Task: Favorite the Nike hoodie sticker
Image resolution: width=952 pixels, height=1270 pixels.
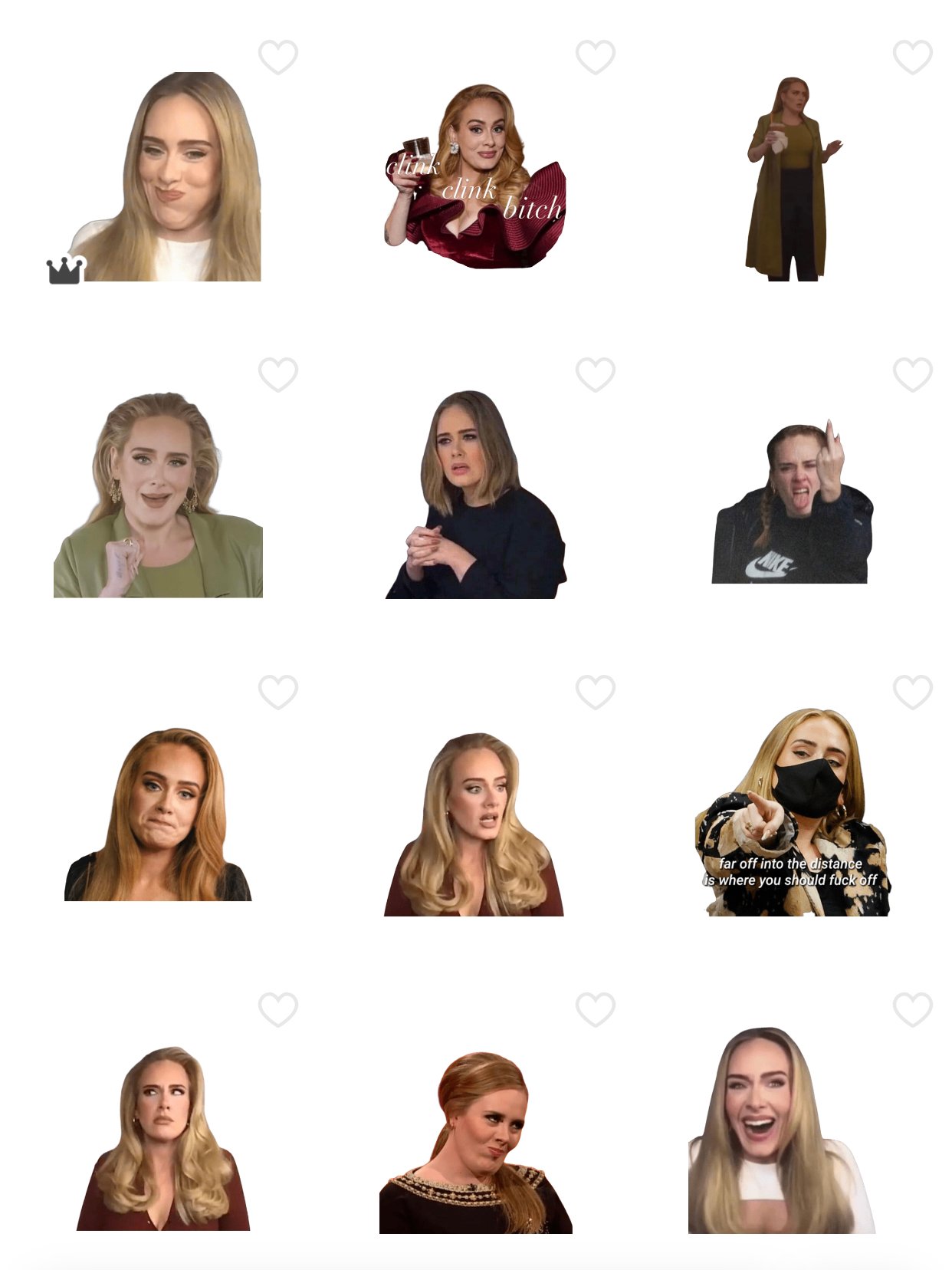Action: 912,374
